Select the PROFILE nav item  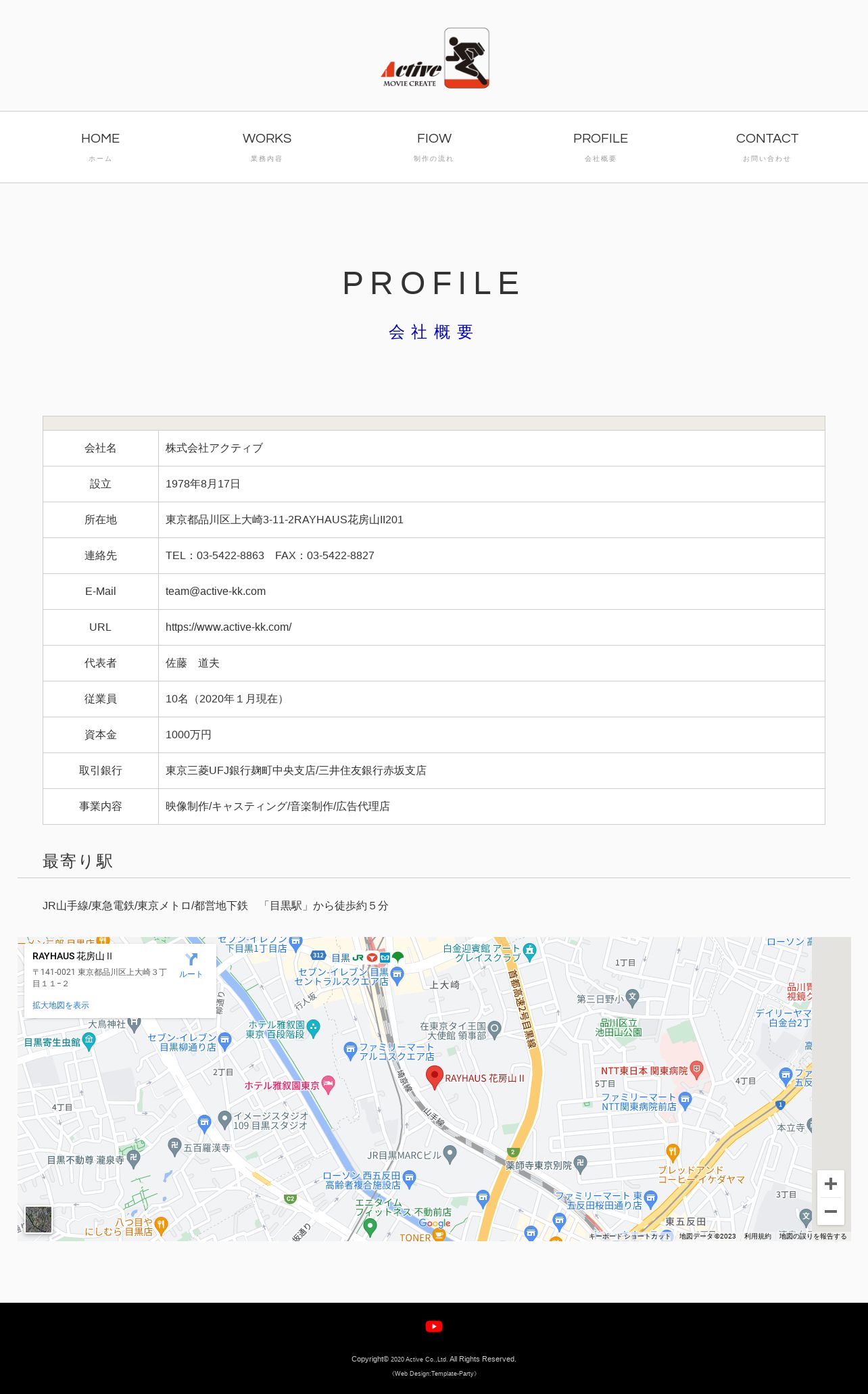point(600,147)
